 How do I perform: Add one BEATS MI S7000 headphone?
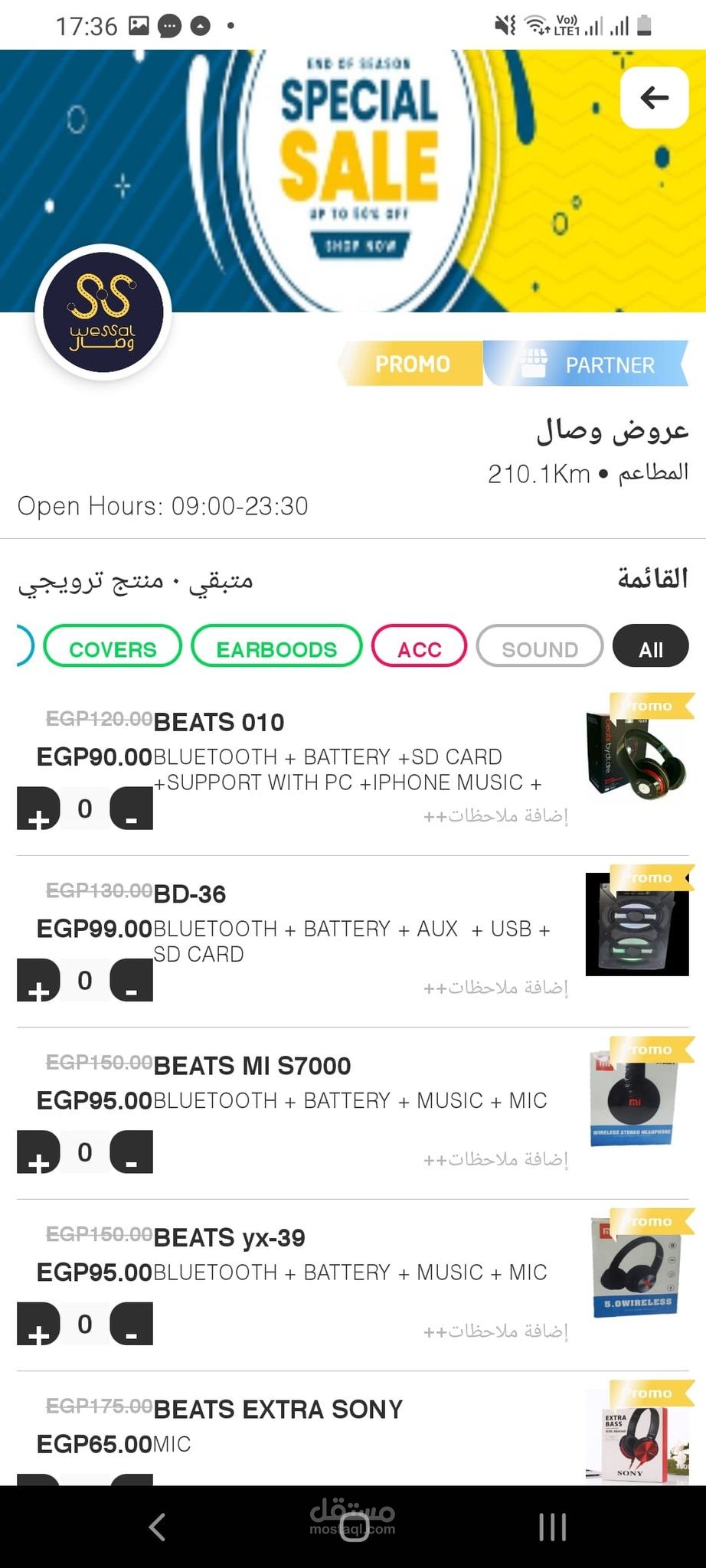pos(38,1152)
